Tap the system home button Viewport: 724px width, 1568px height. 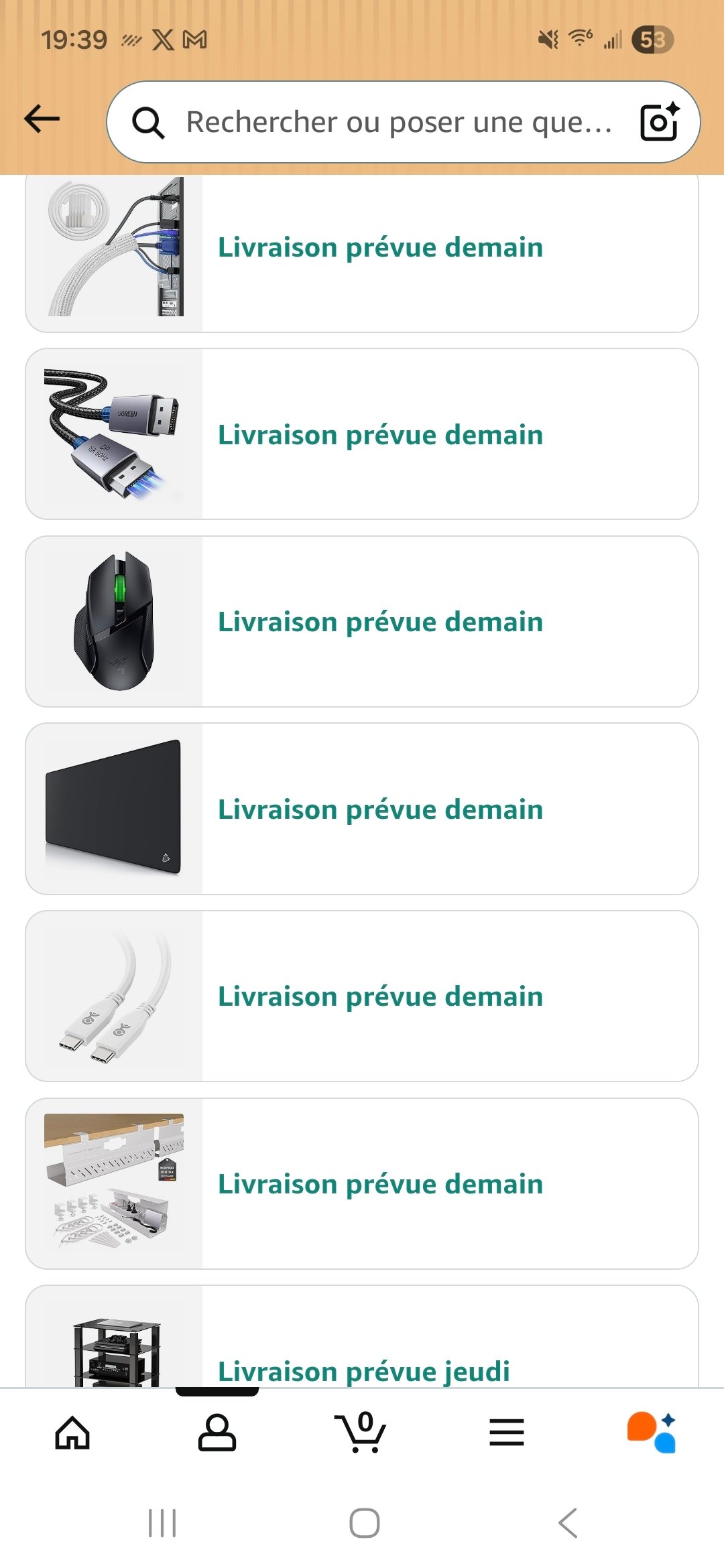point(365,1523)
